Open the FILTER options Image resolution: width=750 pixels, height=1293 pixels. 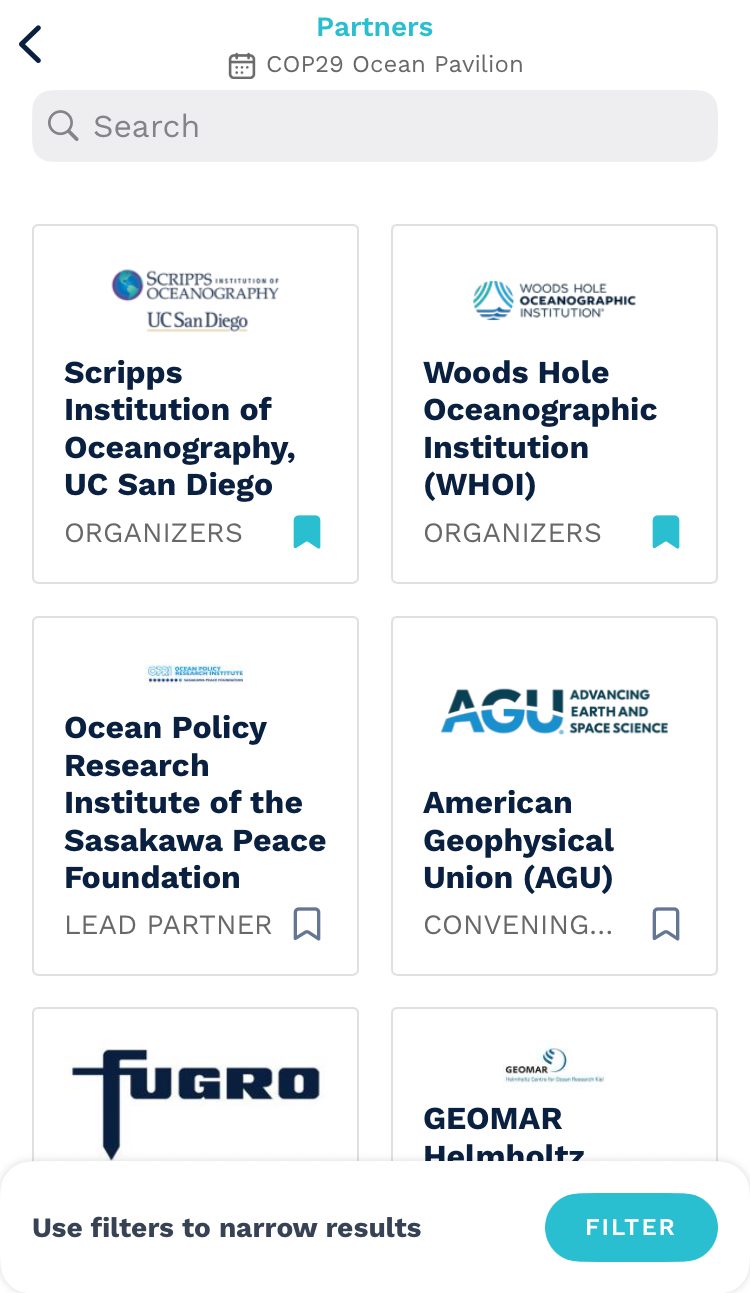tap(631, 1227)
